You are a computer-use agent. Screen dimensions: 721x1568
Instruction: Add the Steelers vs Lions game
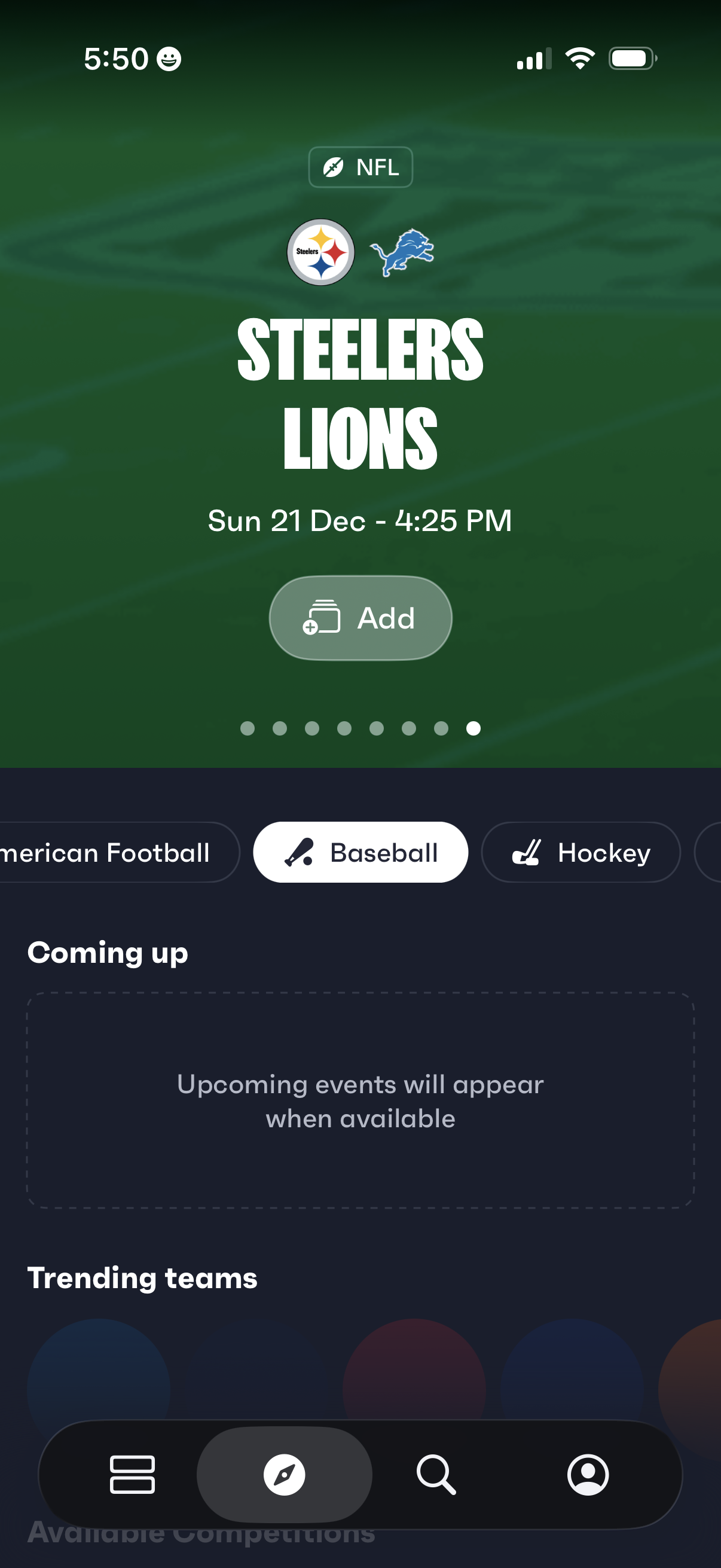360,618
